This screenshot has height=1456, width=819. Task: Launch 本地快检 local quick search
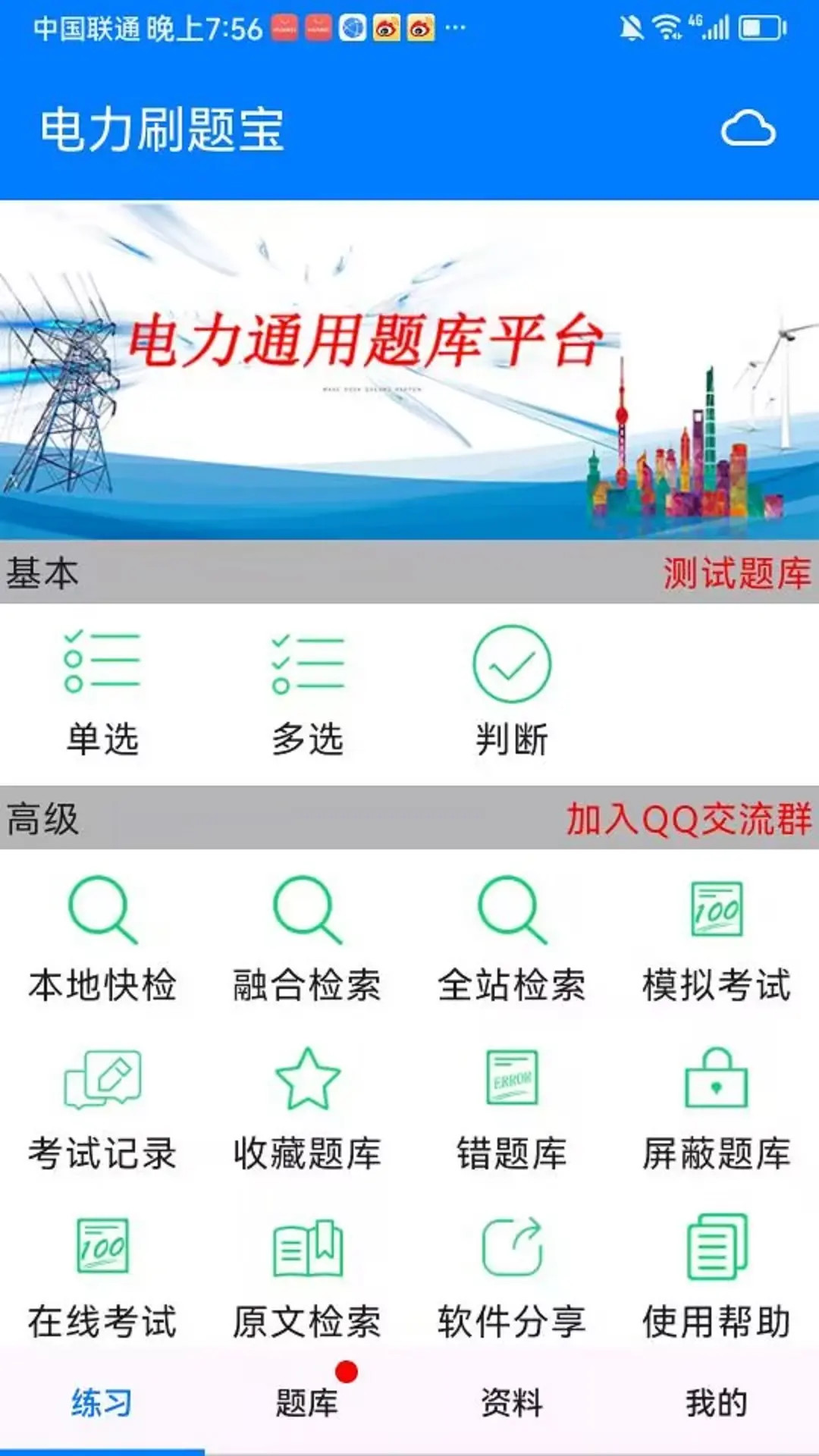tap(102, 940)
